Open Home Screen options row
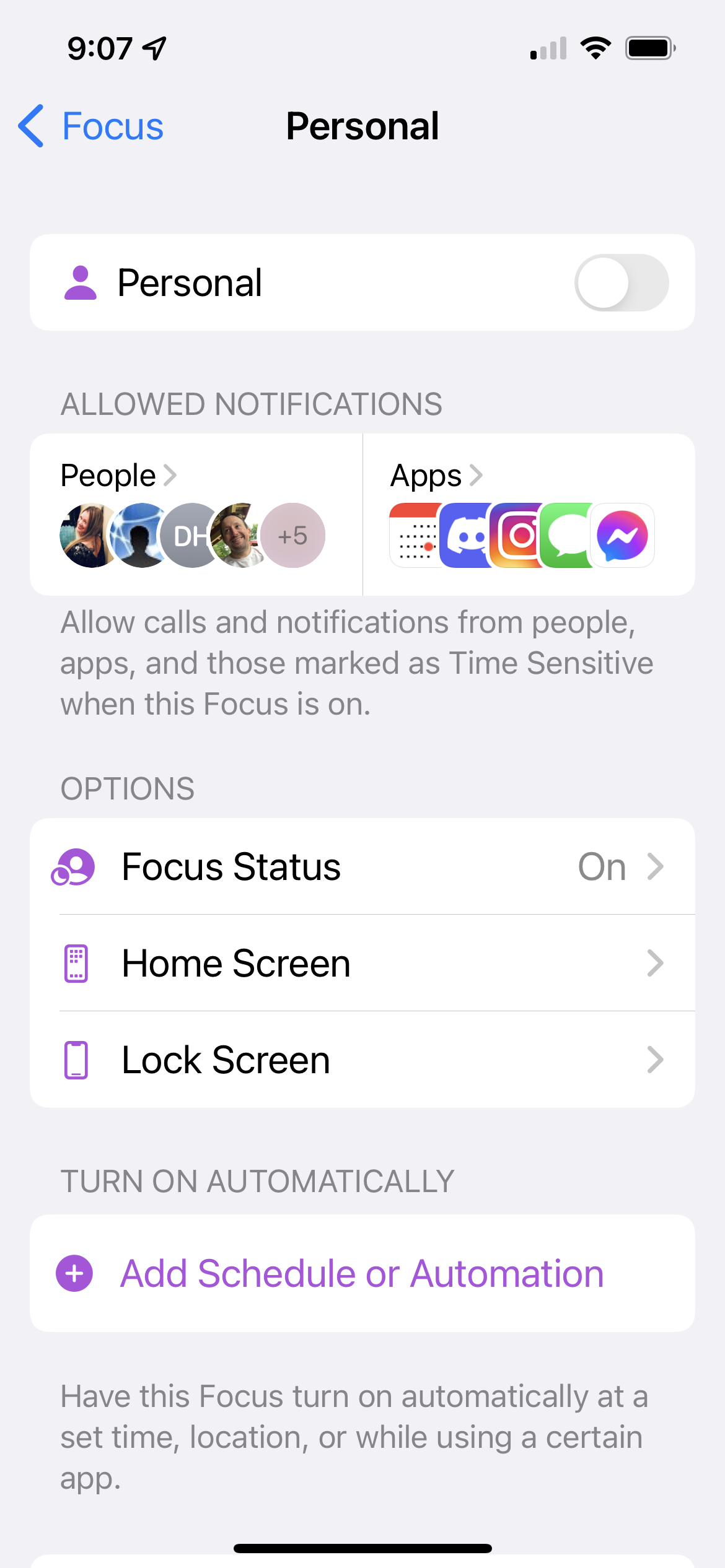Screen dimensions: 725x1568 click(362, 963)
